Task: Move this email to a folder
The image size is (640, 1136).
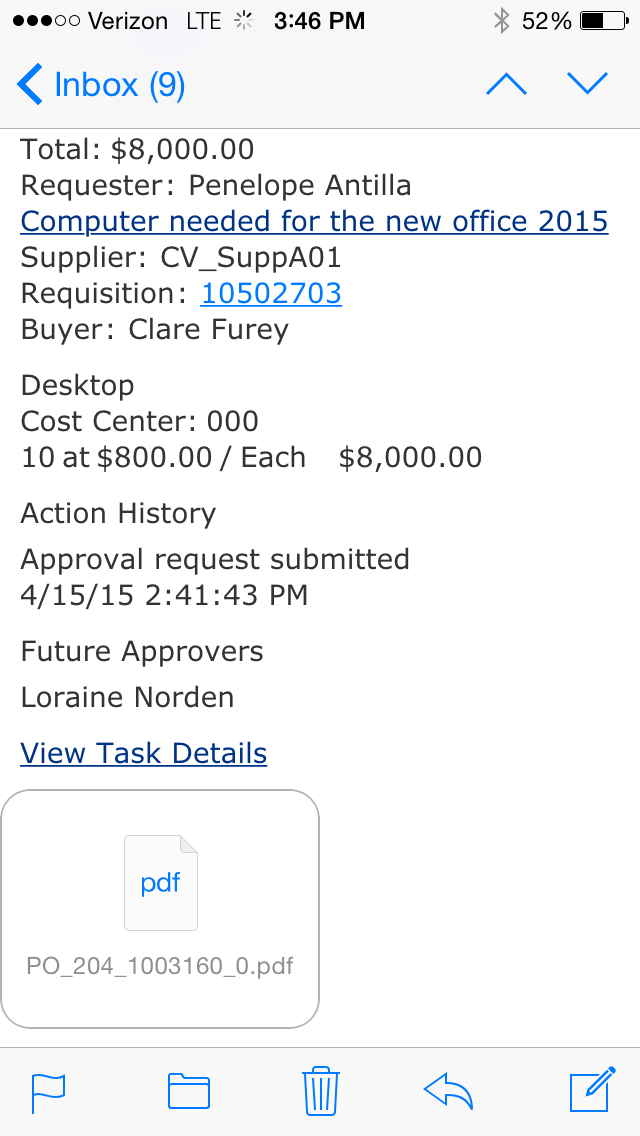Action: pyautogui.click(x=188, y=1091)
